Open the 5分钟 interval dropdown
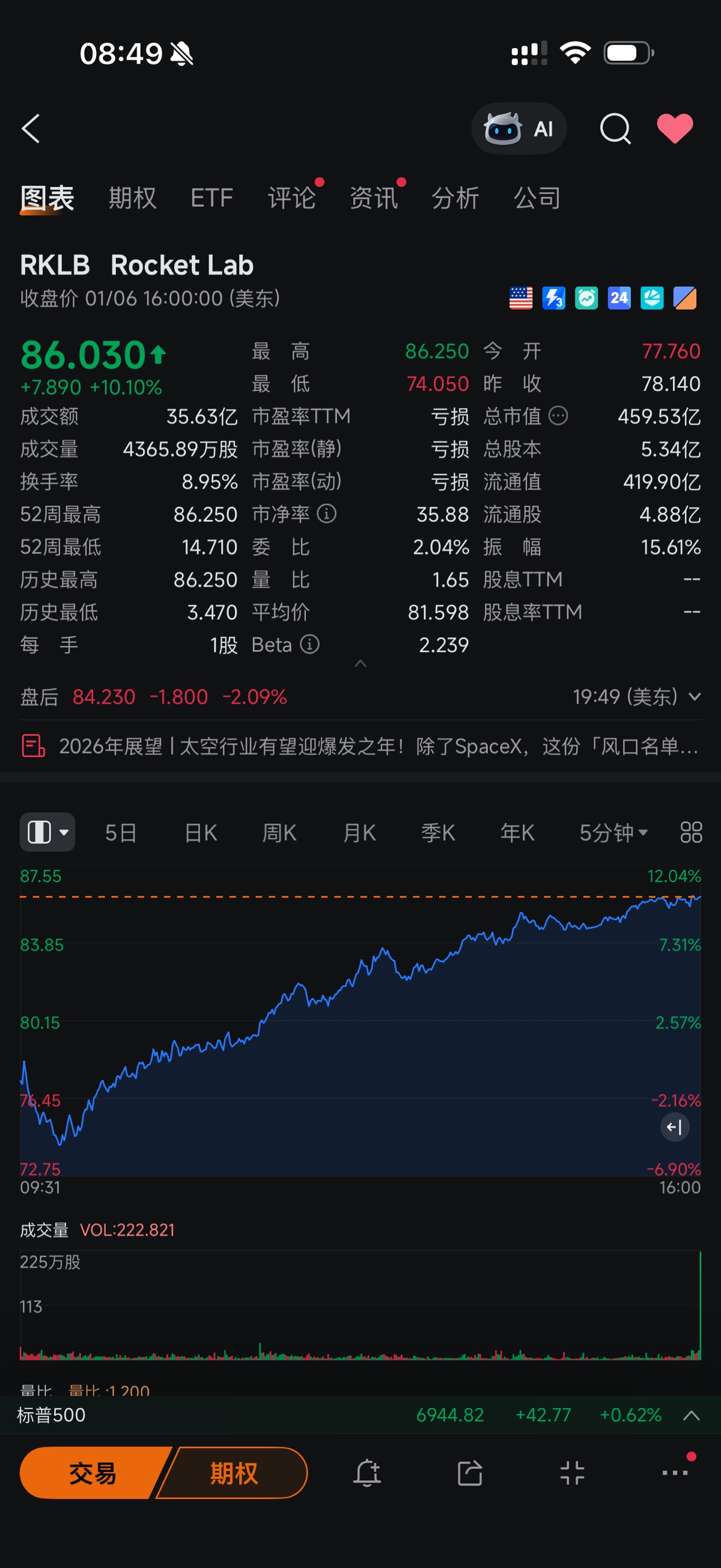721x1568 pixels. [613, 832]
